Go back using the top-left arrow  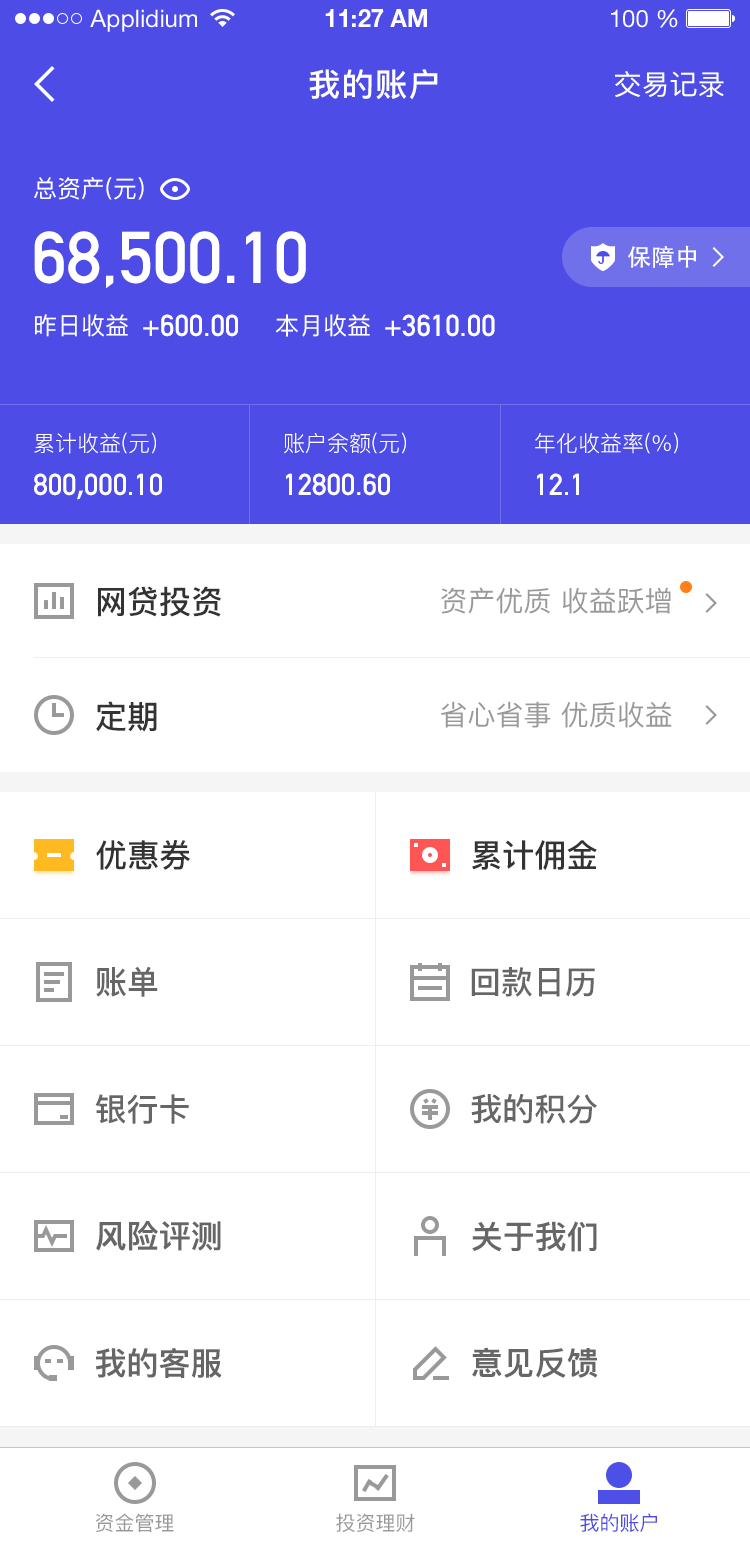(x=45, y=85)
